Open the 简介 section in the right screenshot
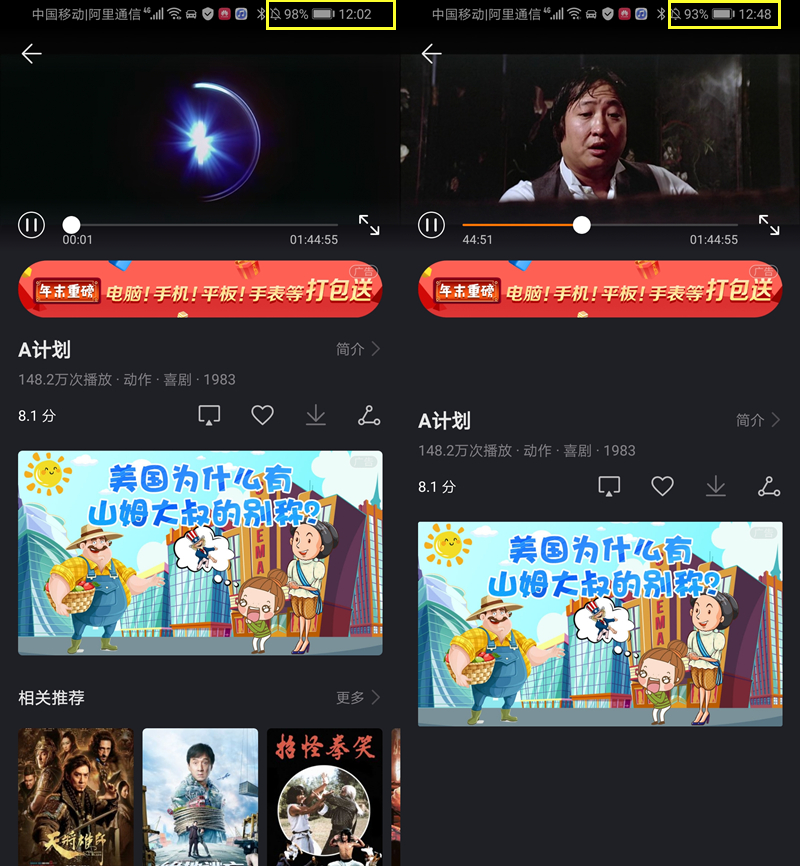Image resolution: width=800 pixels, height=866 pixels. (x=752, y=420)
